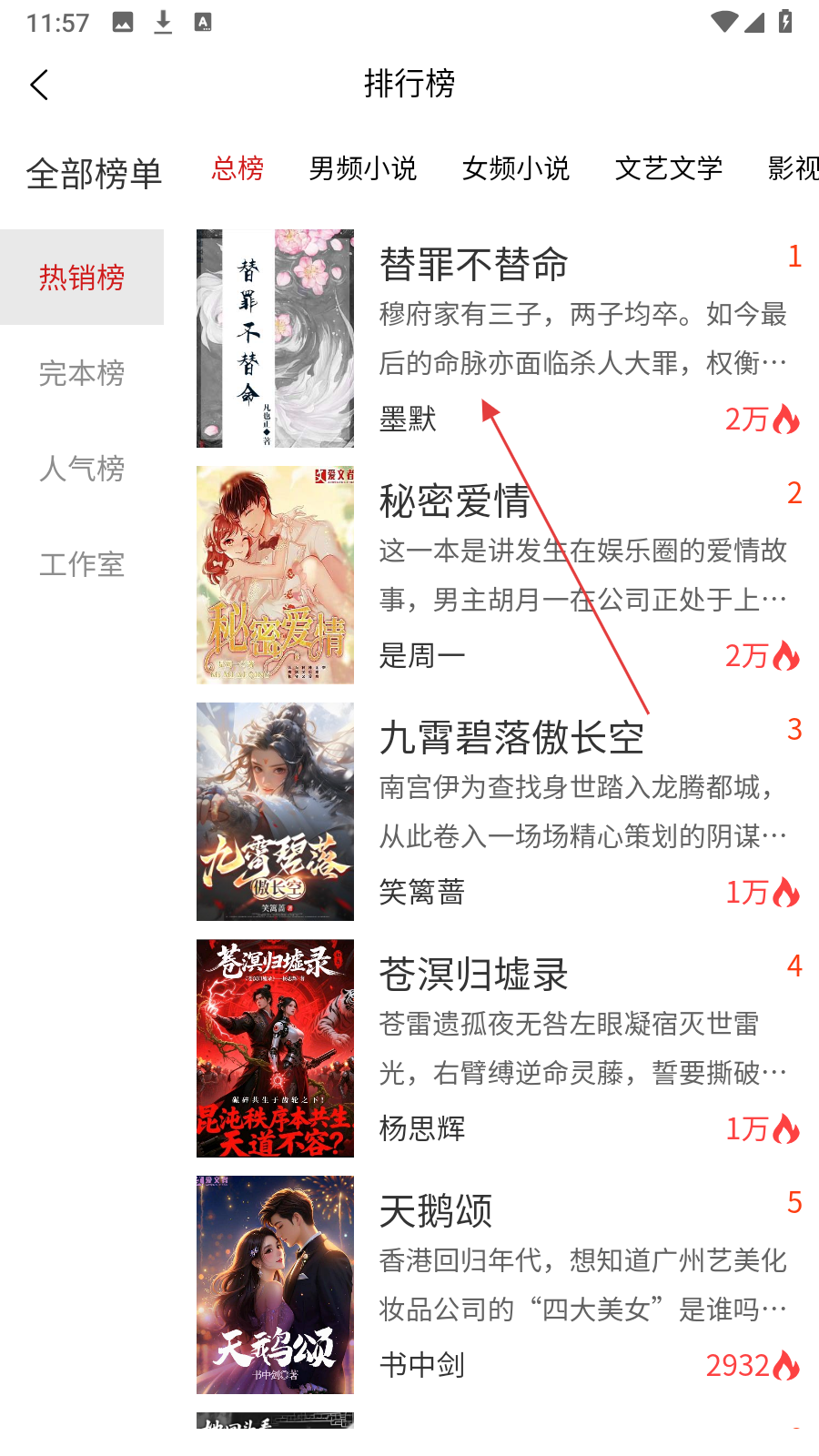
Task: Go back using the top-left arrow
Action: click(x=39, y=85)
